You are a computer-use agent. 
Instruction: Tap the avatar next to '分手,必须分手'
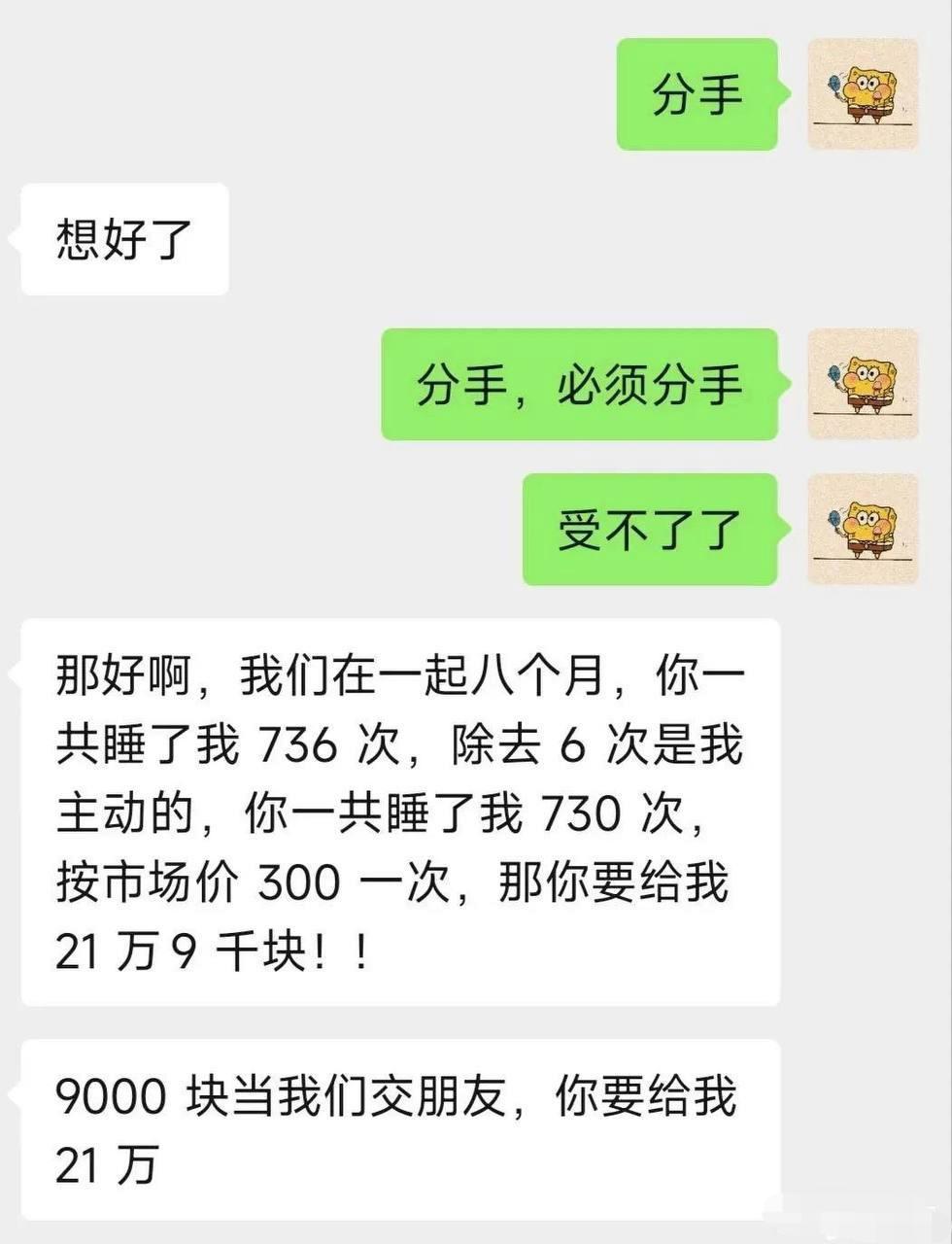pos(863,384)
